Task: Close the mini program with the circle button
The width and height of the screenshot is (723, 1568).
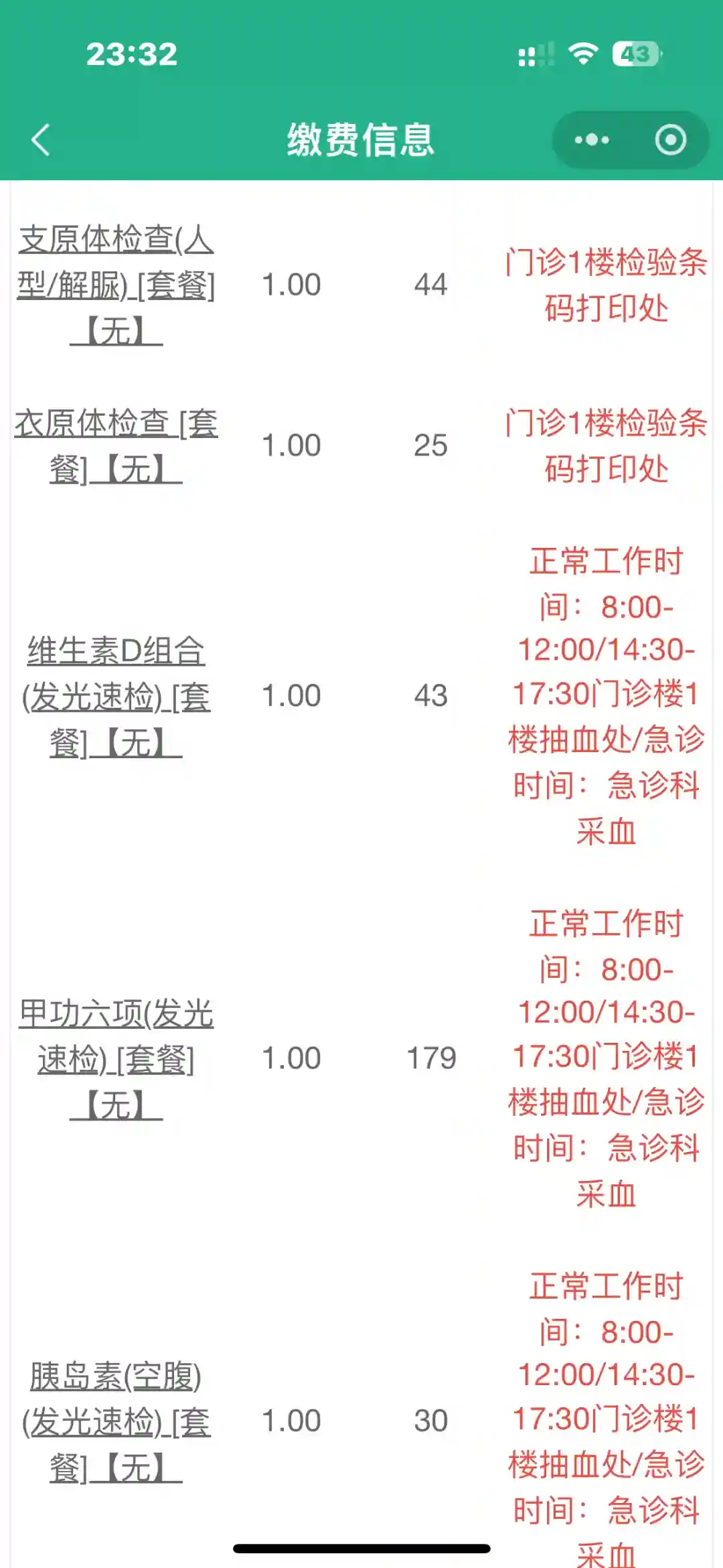Action: [670, 140]
